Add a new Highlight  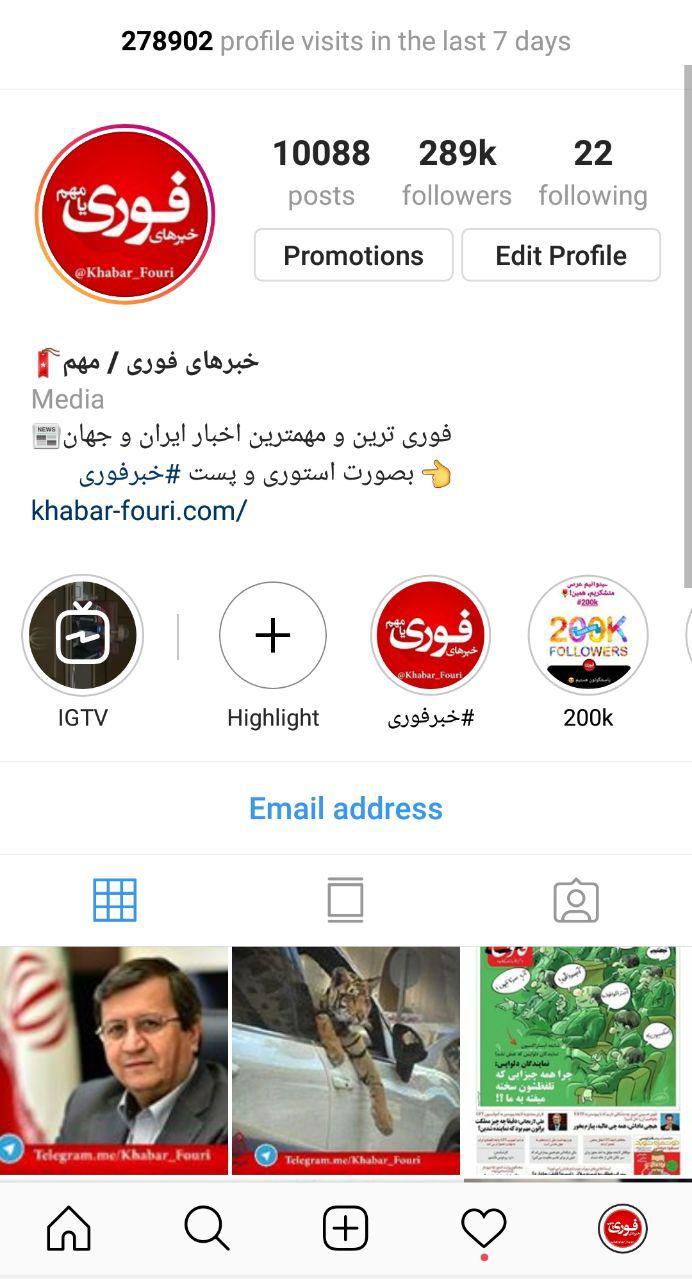click(273, 636)
